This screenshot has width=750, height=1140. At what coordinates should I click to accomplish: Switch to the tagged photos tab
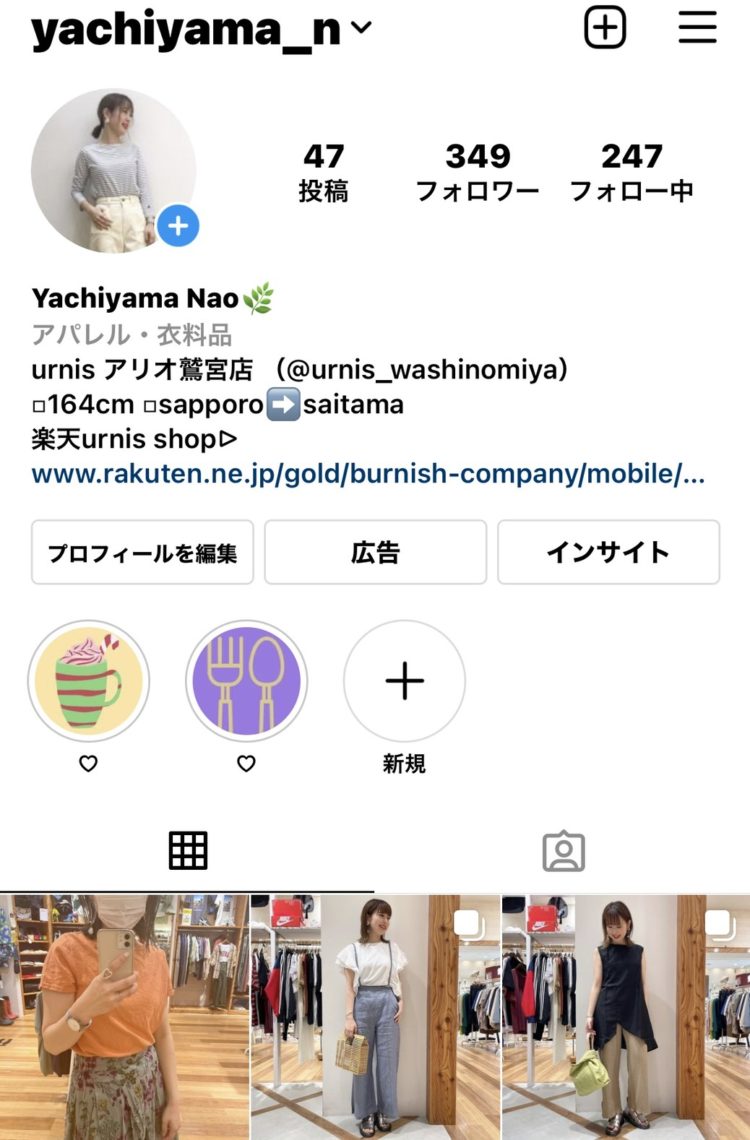pyautogui.click(x=563, y=851)
